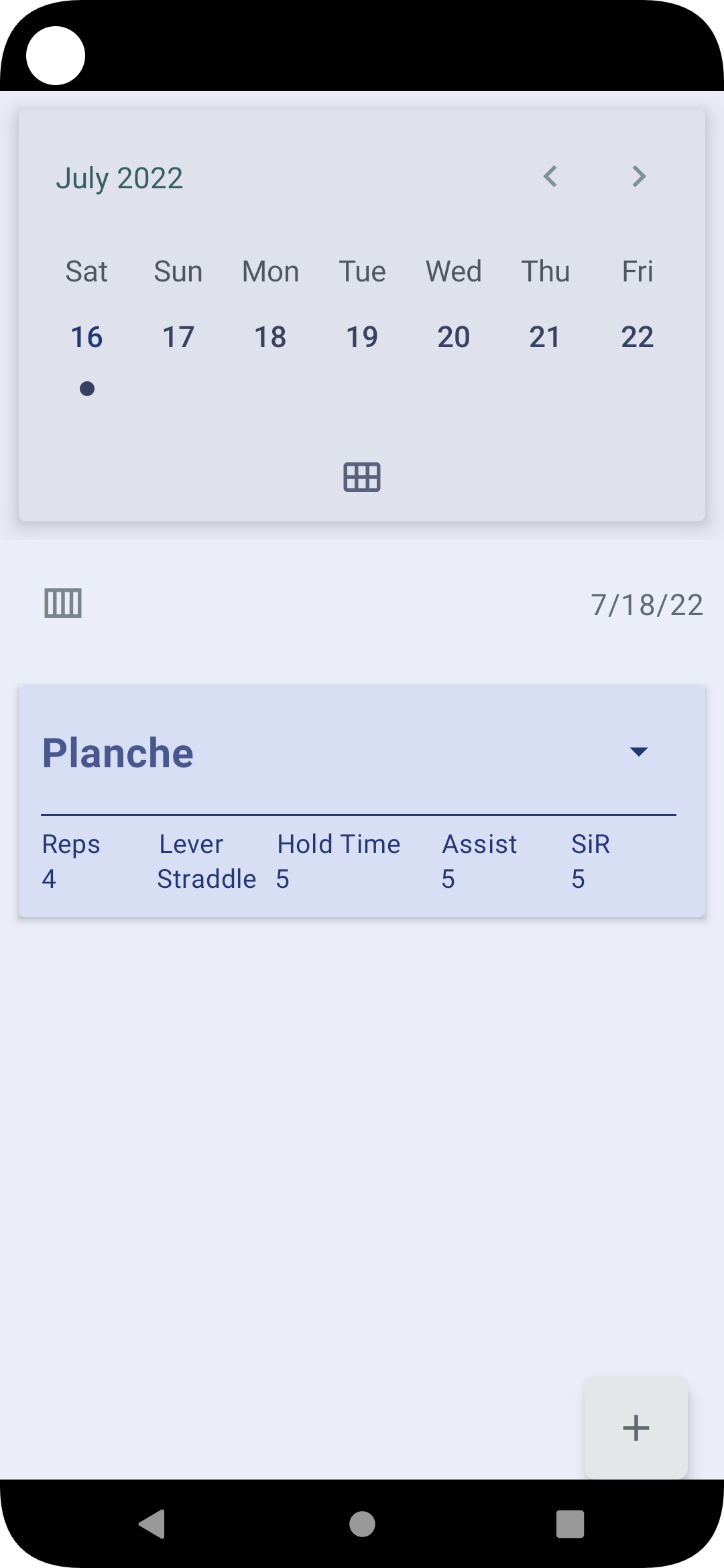Click the 7/18/22 date label
Image resolution: width=724 pixels, height=1568 pixels.
646,603
